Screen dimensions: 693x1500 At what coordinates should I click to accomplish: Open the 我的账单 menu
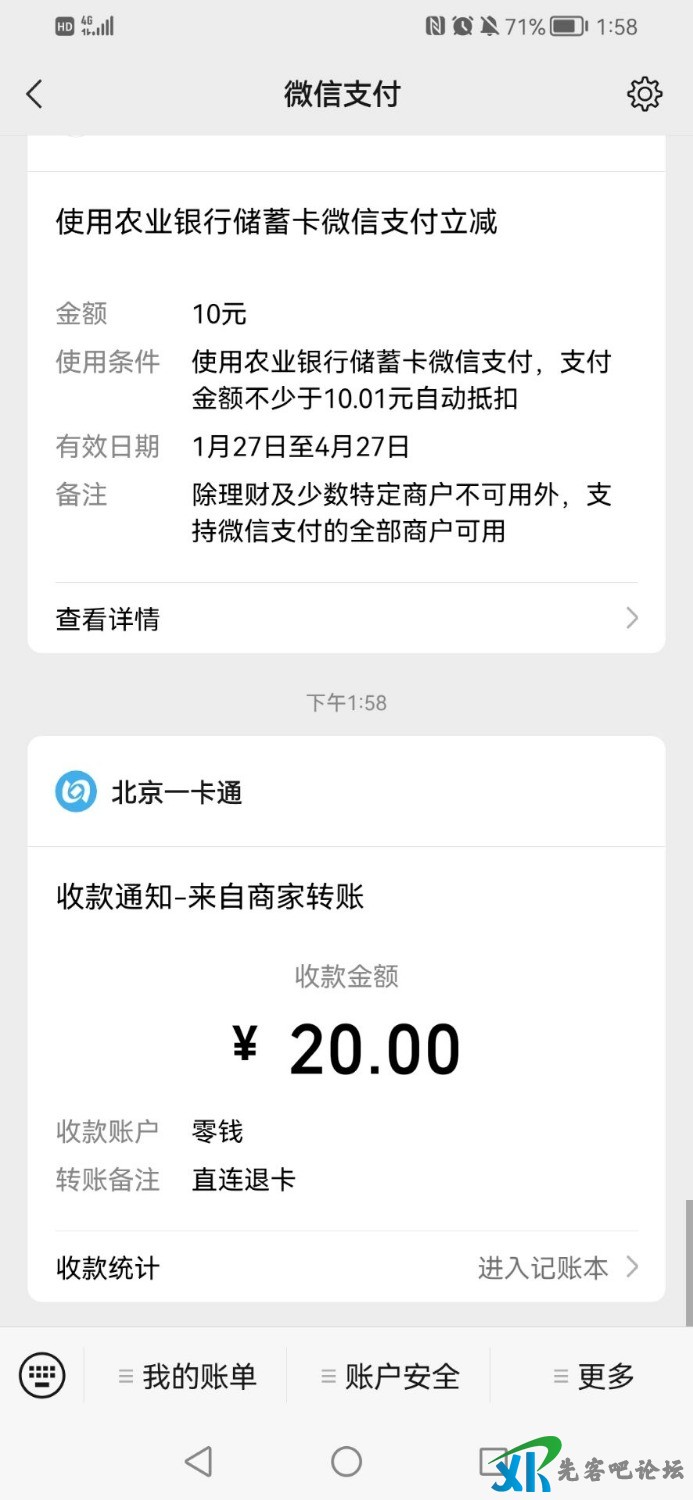[x=188, y=1376]
